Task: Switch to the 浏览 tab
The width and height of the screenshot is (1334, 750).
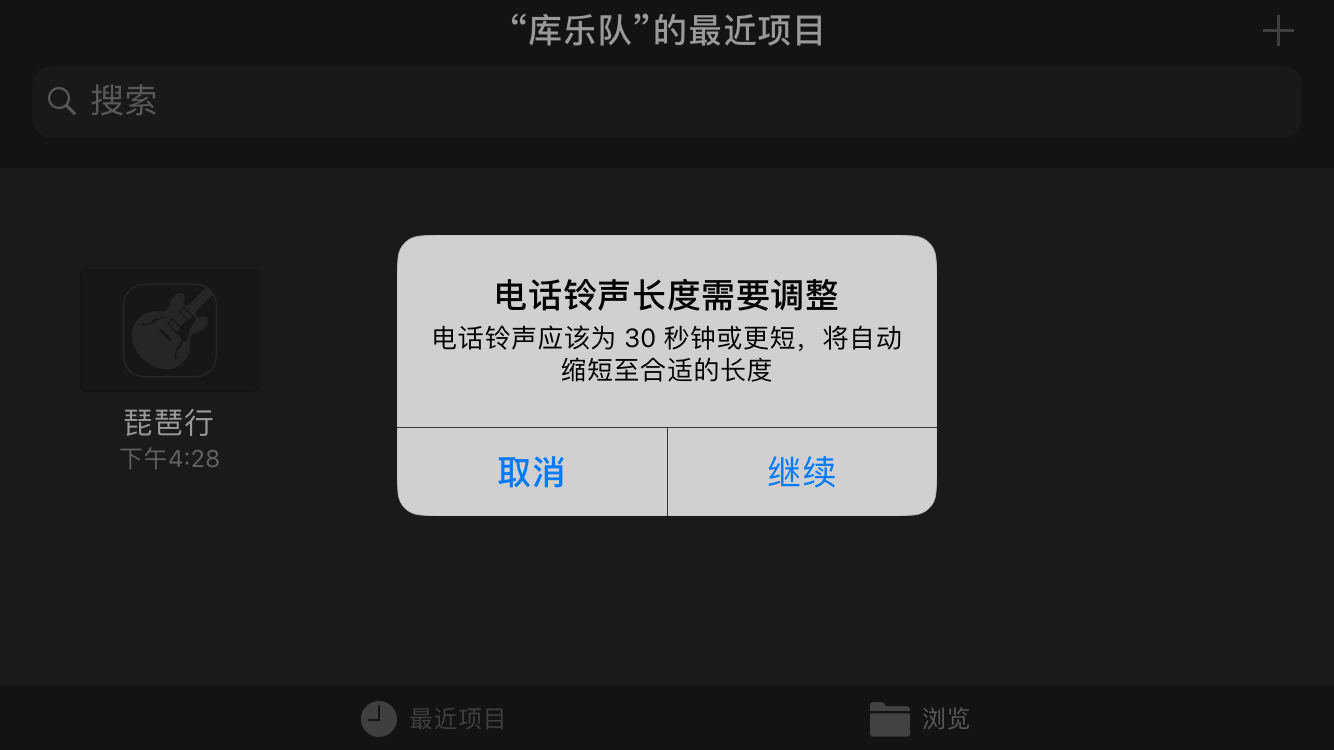Action: click(919, 718)
